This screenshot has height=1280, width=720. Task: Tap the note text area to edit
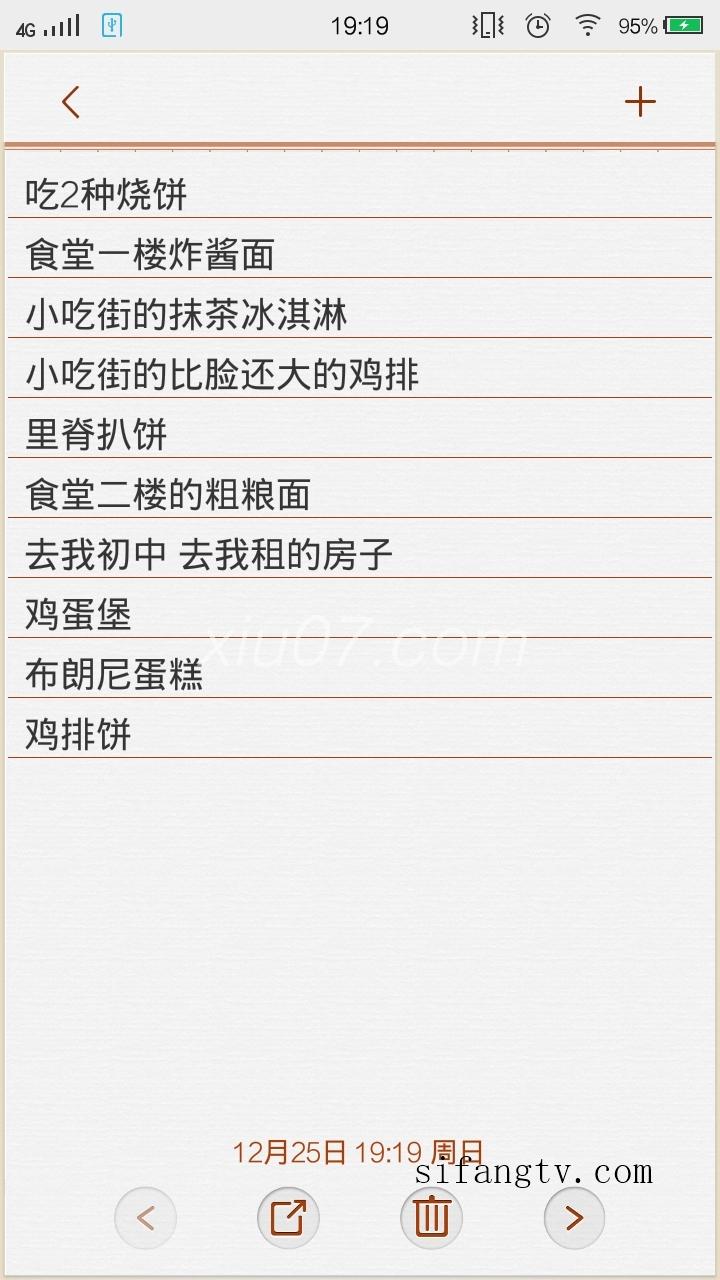pos(360,640)
